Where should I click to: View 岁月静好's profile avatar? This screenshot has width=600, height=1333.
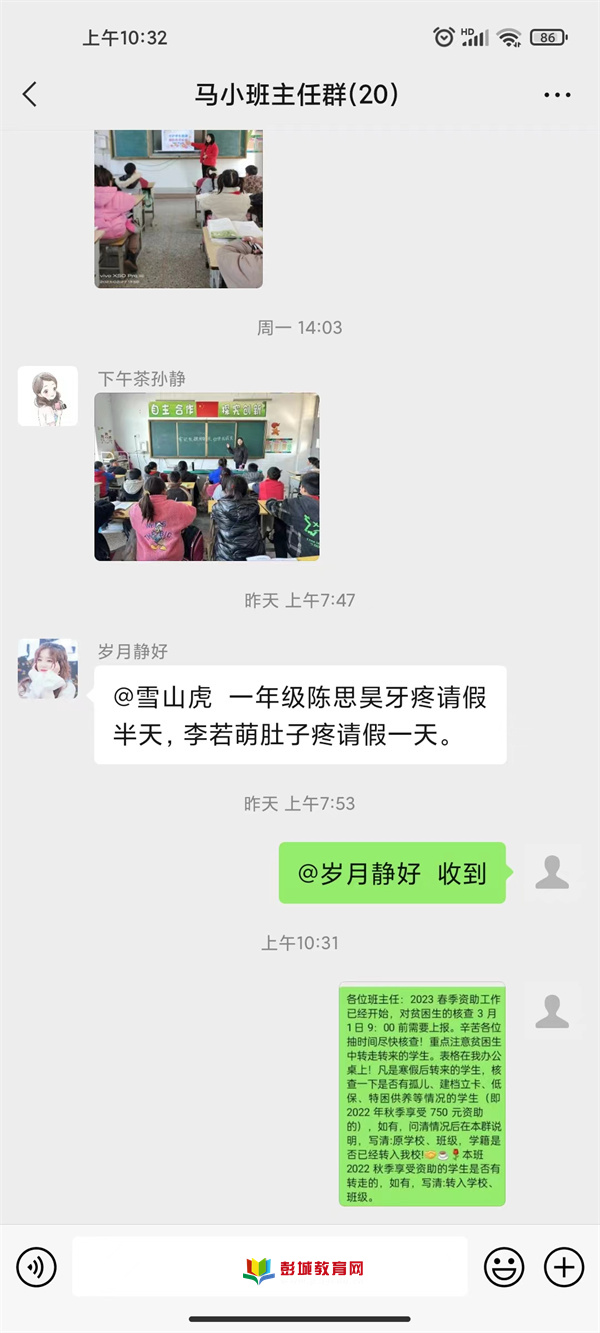pos(48,669)
